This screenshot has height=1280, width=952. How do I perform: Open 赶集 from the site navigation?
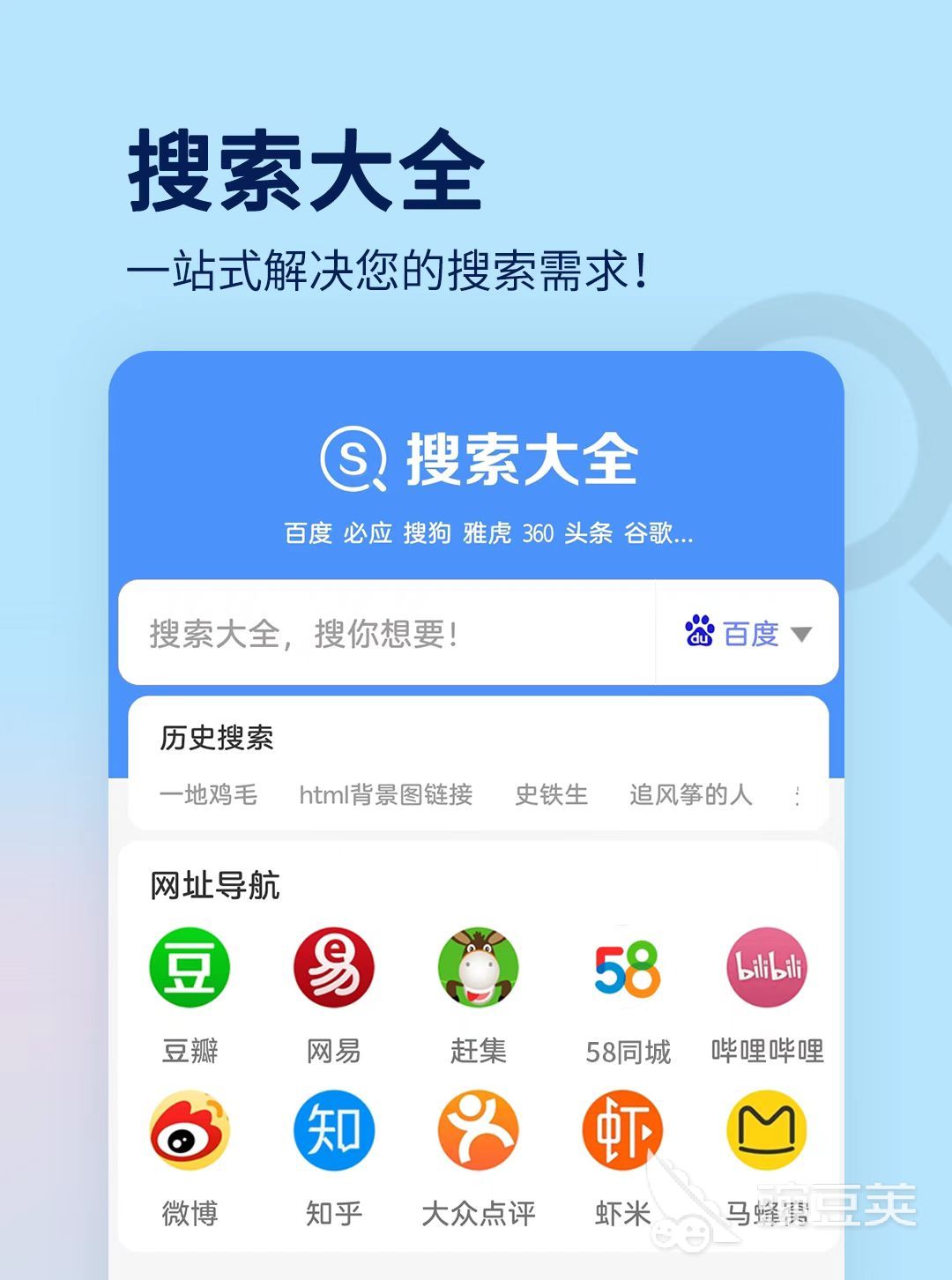coord(477,967)
